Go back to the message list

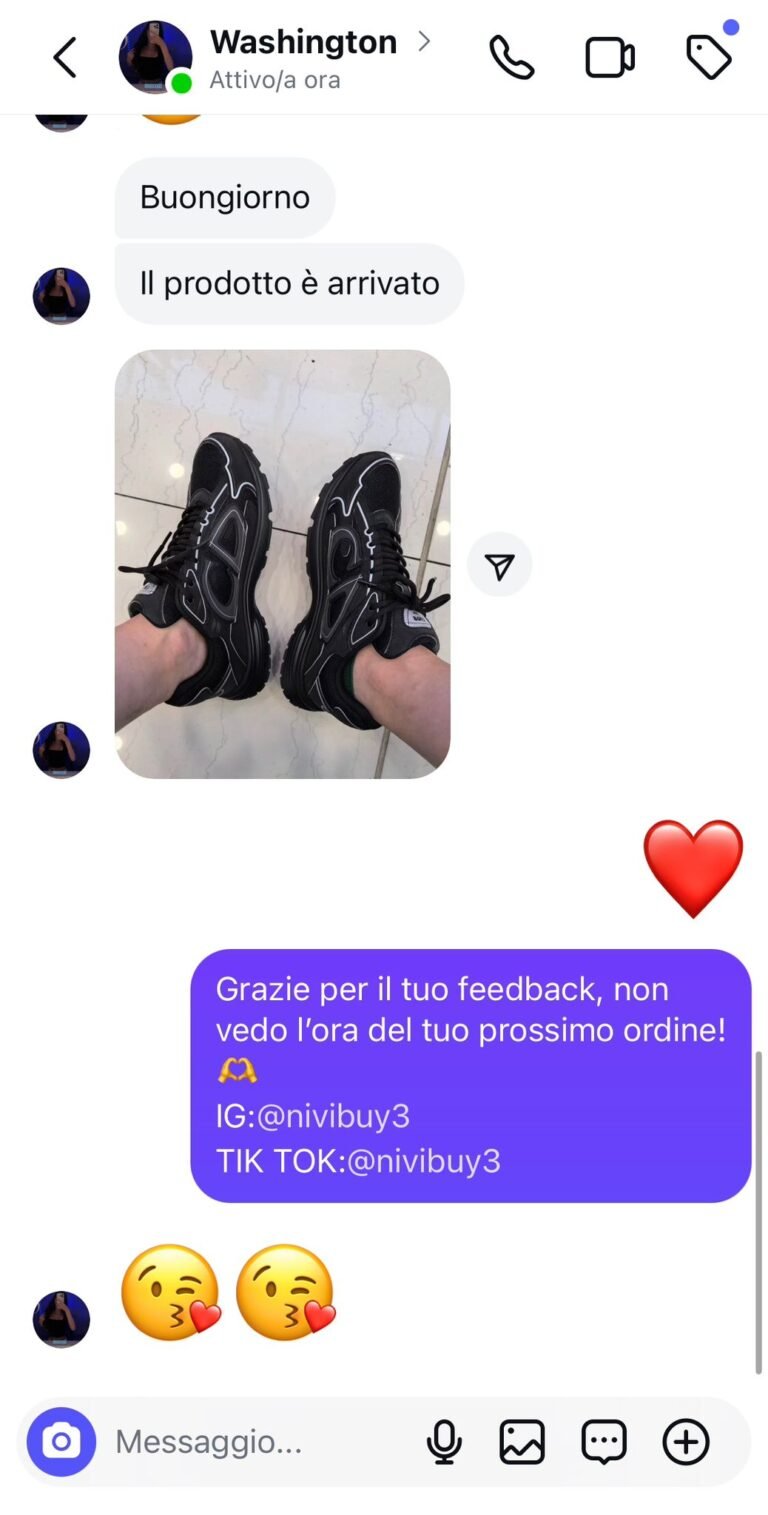point(65,58)
